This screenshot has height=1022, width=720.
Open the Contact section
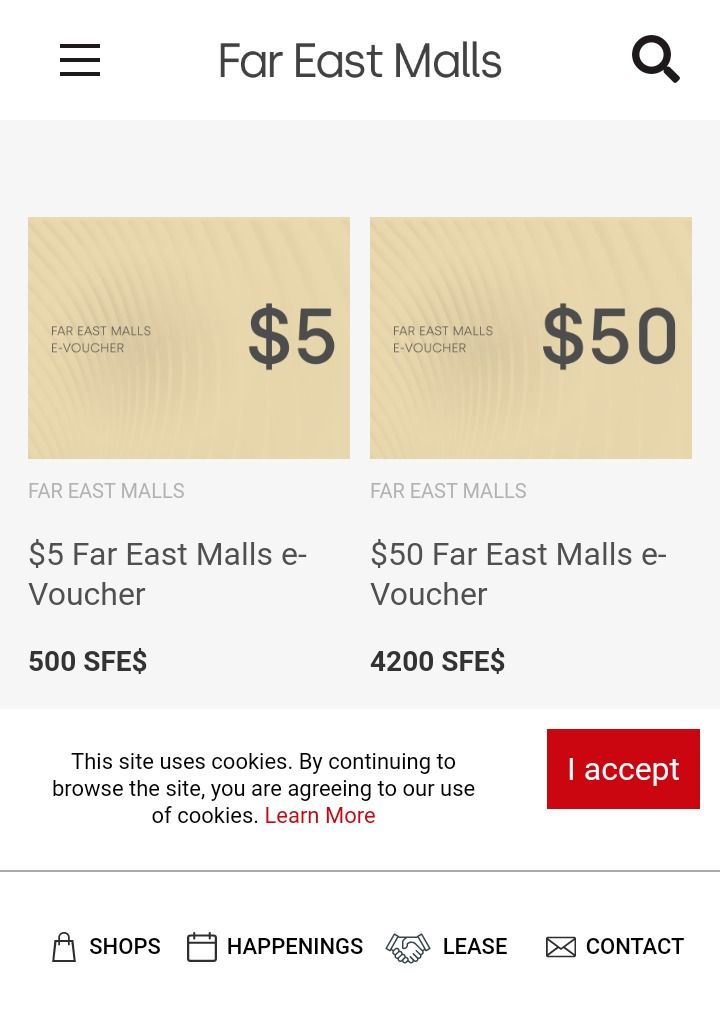click(615, 946)
